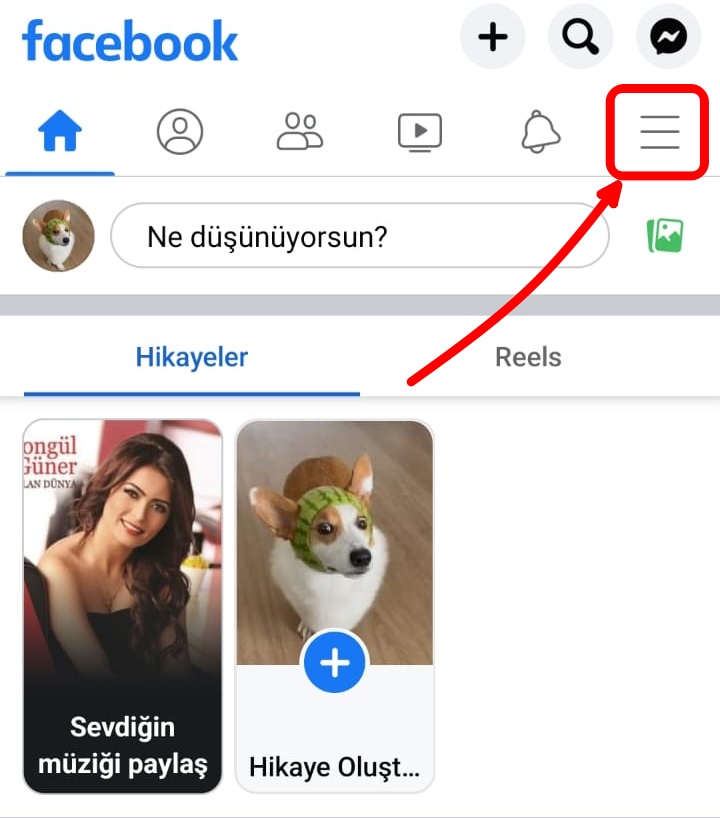
Task: Open the 'Sevdiğin müziği paylaş' story card
Action: coord(123,606)
